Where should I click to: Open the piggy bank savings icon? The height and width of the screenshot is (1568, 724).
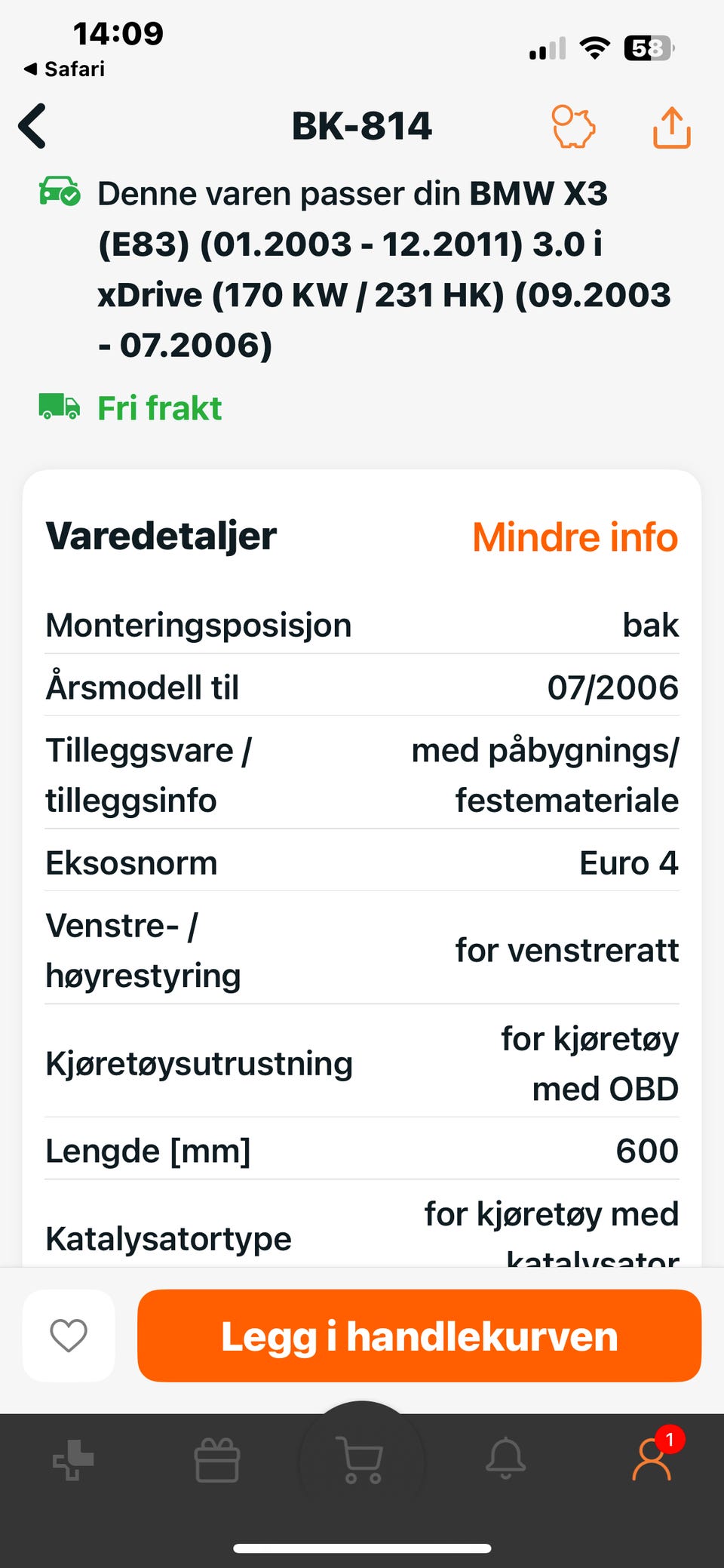point(575,127)
